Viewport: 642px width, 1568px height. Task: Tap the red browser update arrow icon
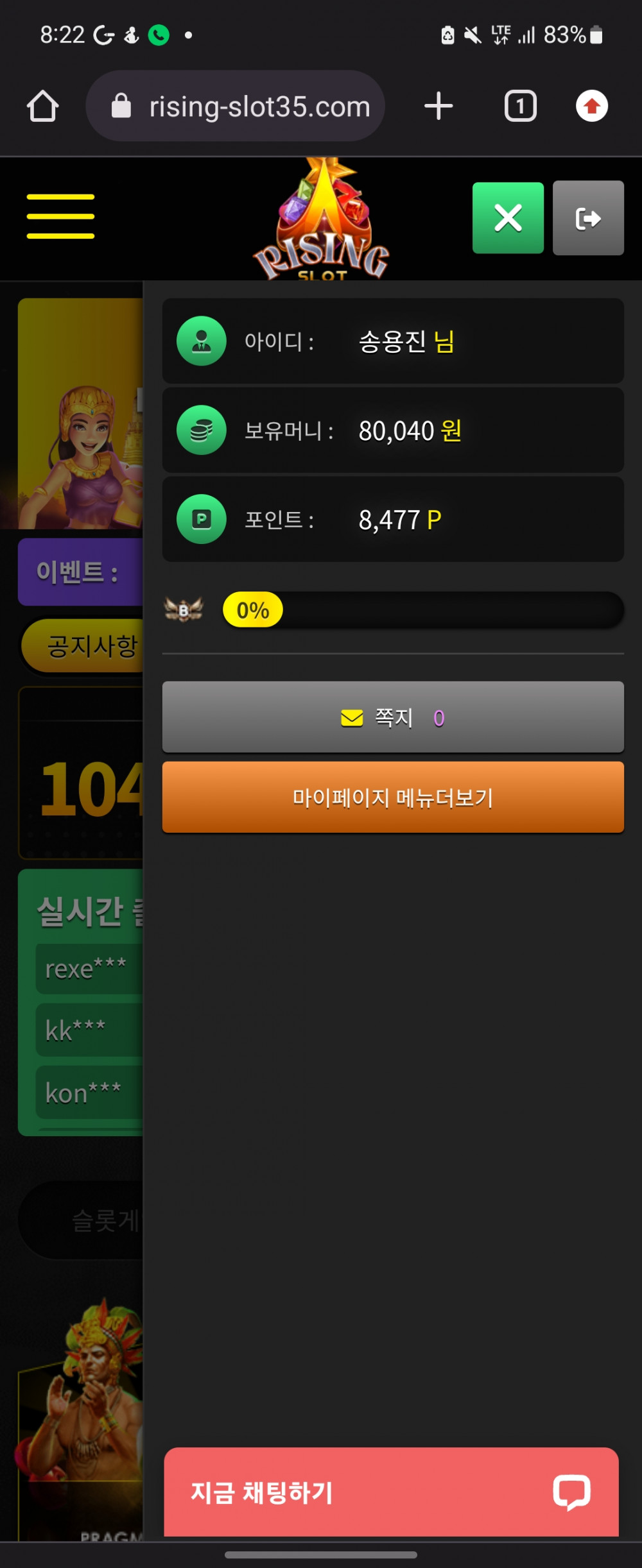coord(591,106)
